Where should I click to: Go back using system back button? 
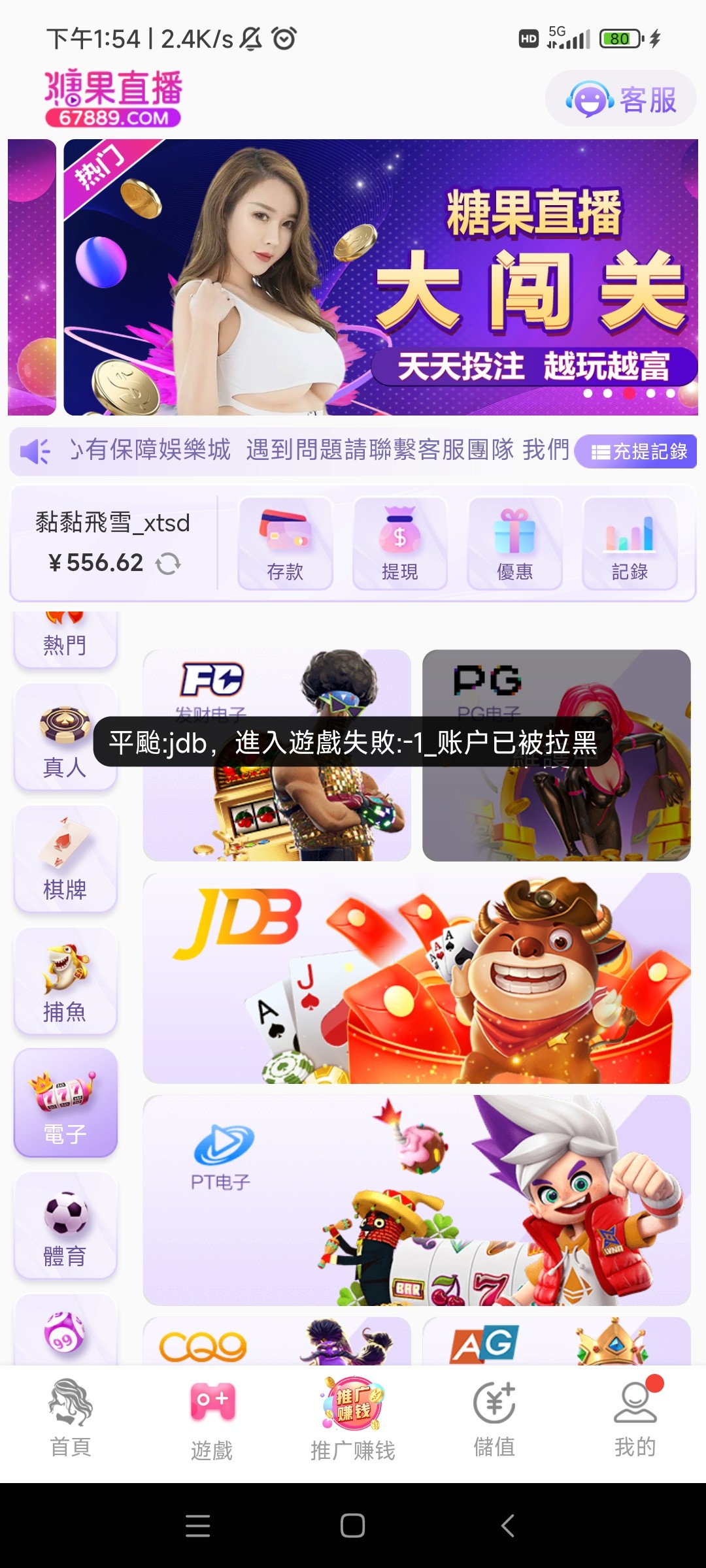point(507,1526)
